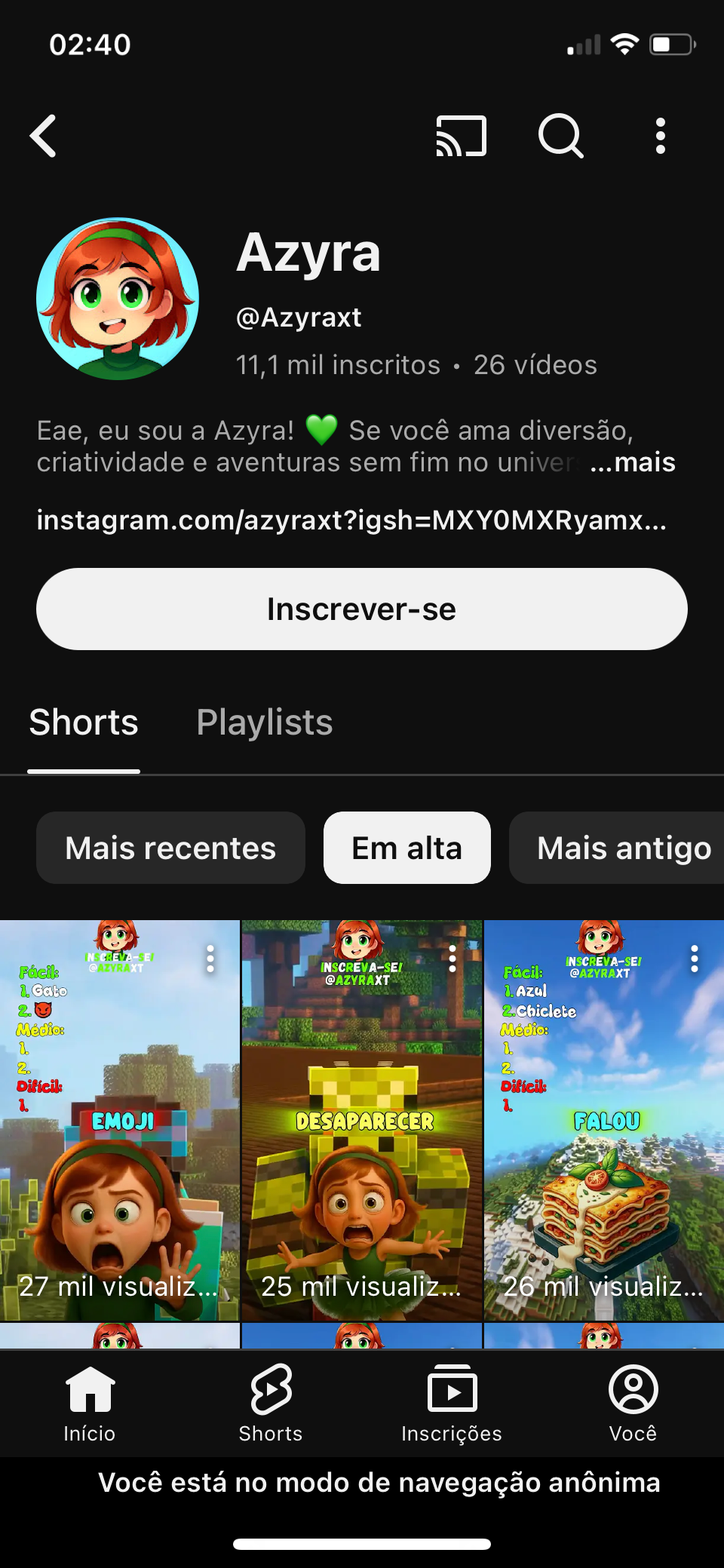724x1568 pixels.
Task: Select the Em alta chip
Action: click(406, 848)
